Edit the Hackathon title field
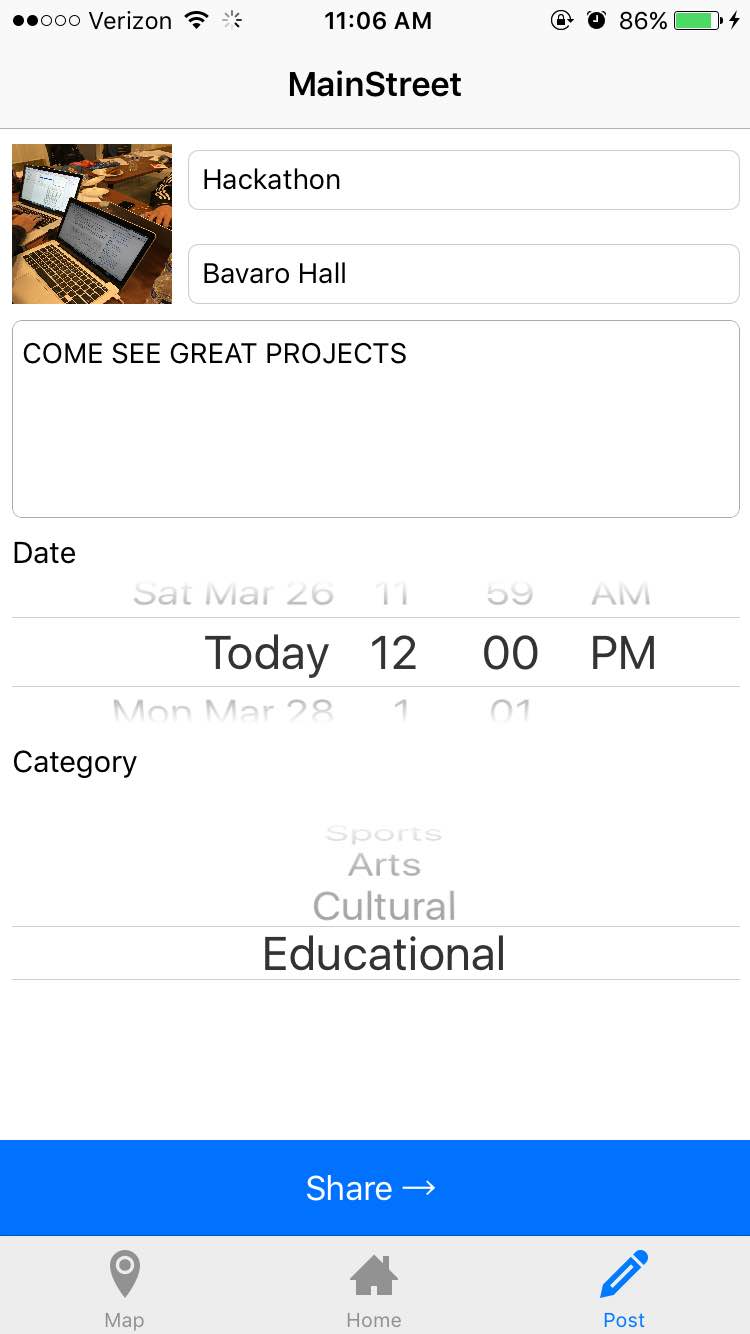750x1334 pixels. coord(463,180)
